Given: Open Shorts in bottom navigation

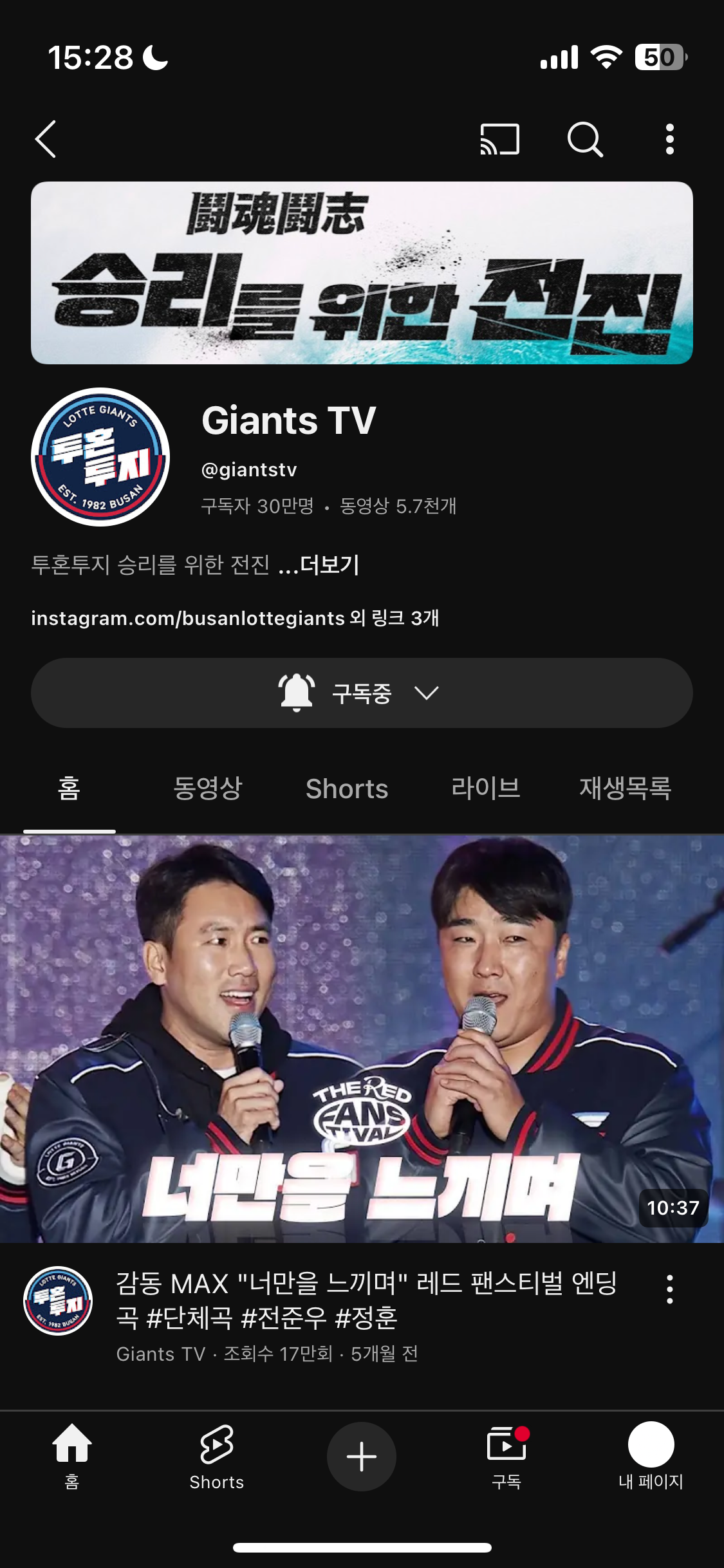Looking at the screenshot, I should (x=217, y=1456).
